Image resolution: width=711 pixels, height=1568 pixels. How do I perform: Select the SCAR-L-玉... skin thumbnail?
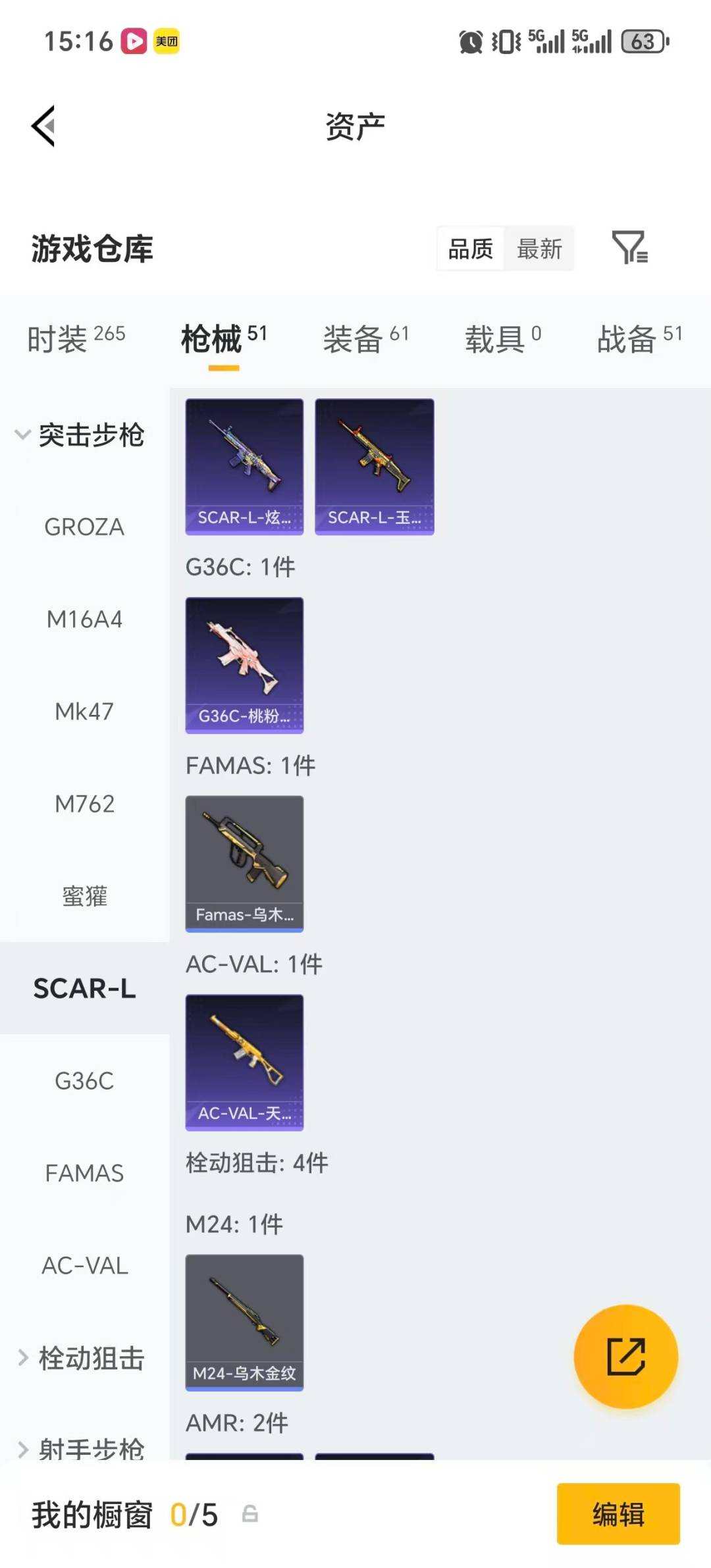[x=374, y=464]
